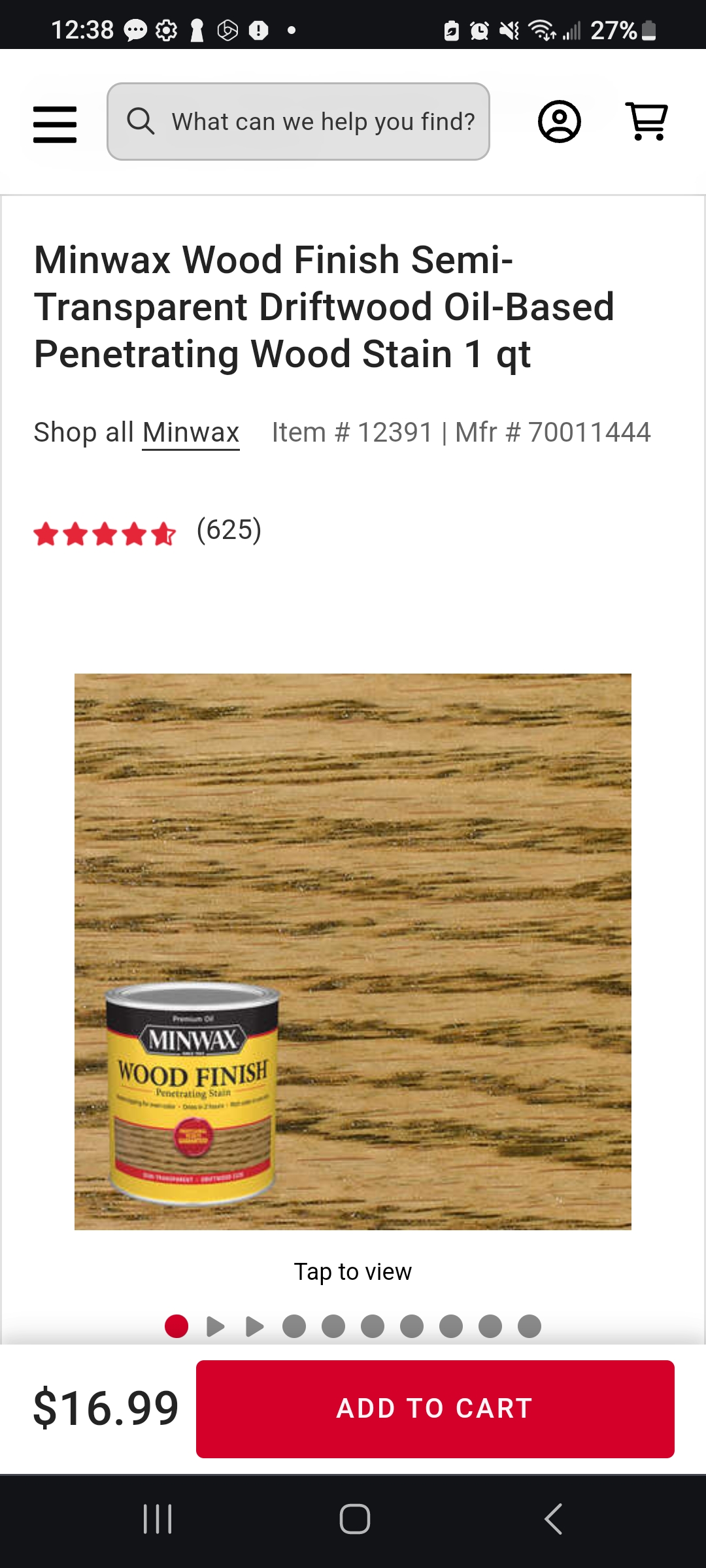706x1568 pixels.
Task: Open the hamburger menu
Action: coord(55,123)
